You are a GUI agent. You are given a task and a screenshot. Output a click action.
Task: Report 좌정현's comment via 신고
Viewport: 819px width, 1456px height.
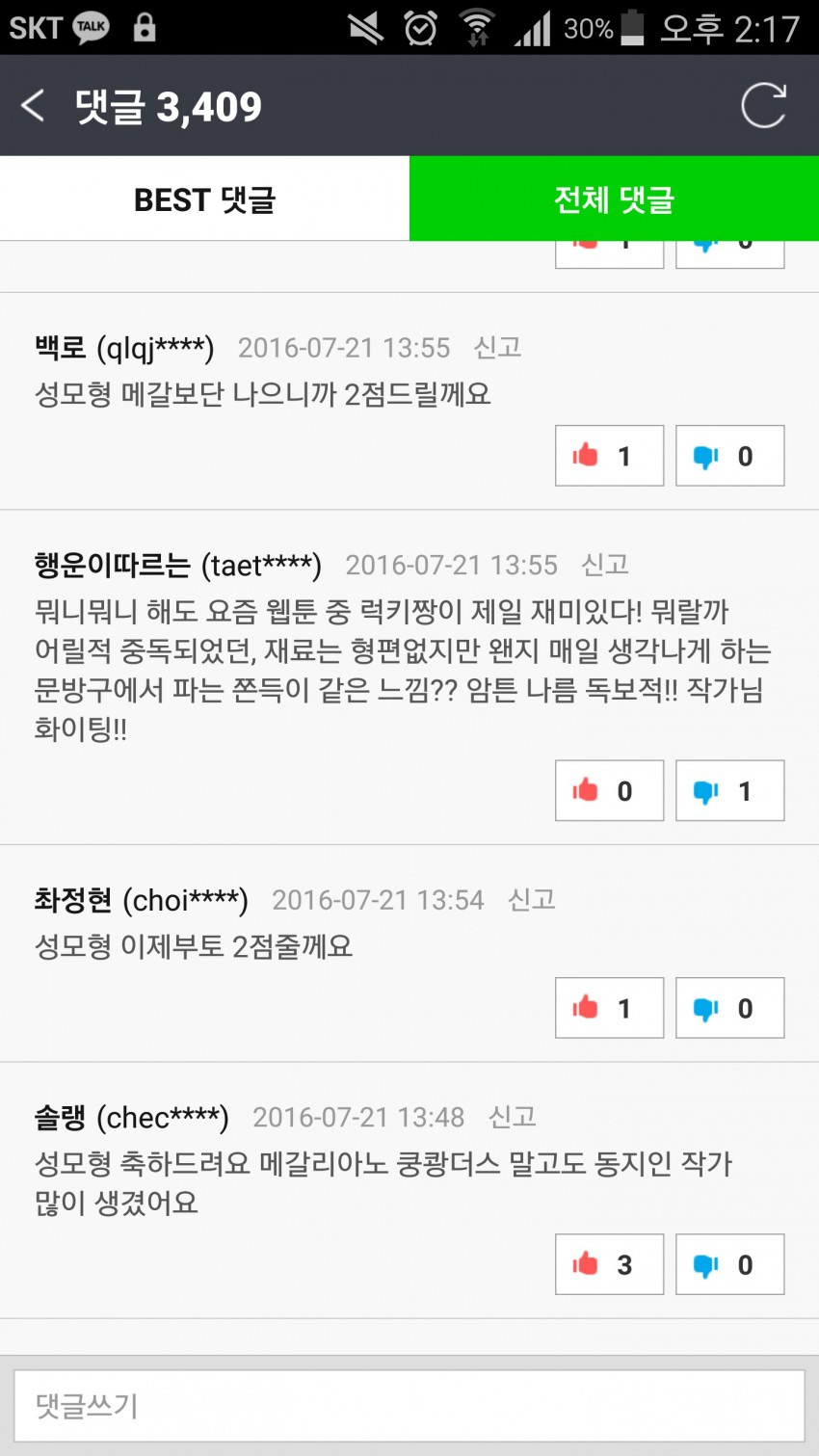pyautogui.click(x=532, y=900)
